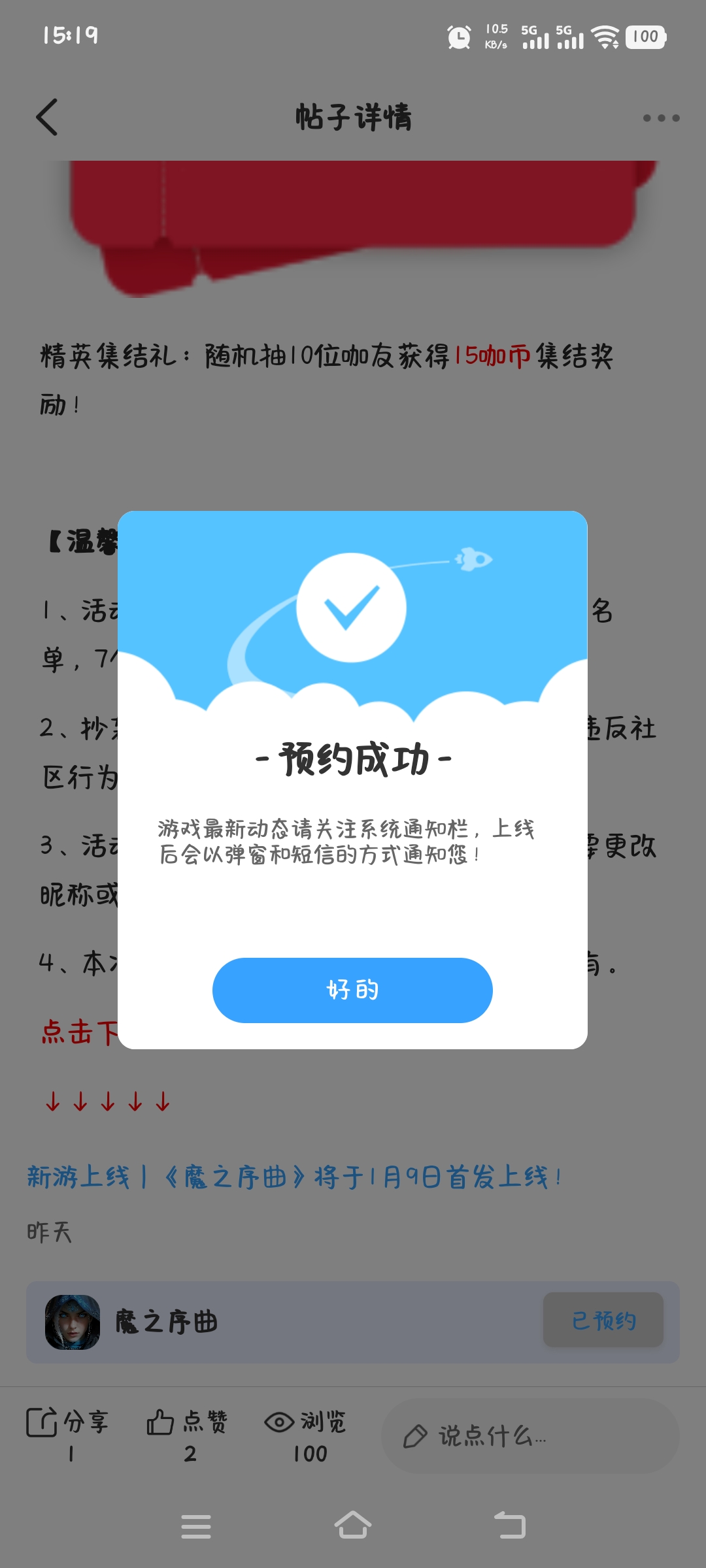The width and height of the screenshot is (706, 1568).
Task: Go to the system home screen
Action: [352, 1526]
